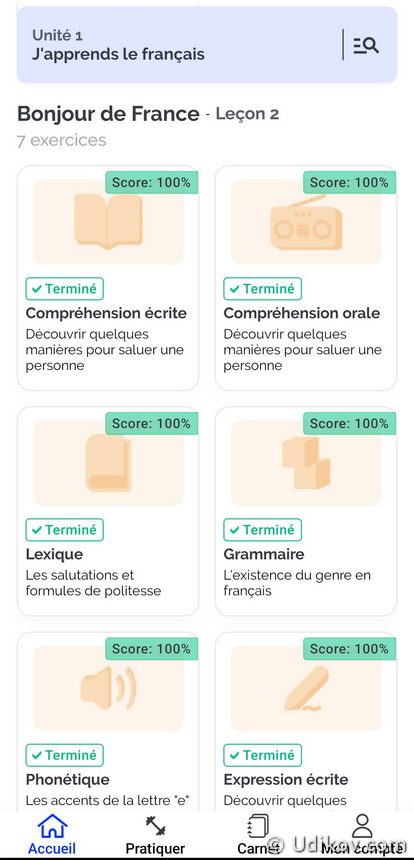
Task: Open the Mon compte tab
Action: (361, 835)
